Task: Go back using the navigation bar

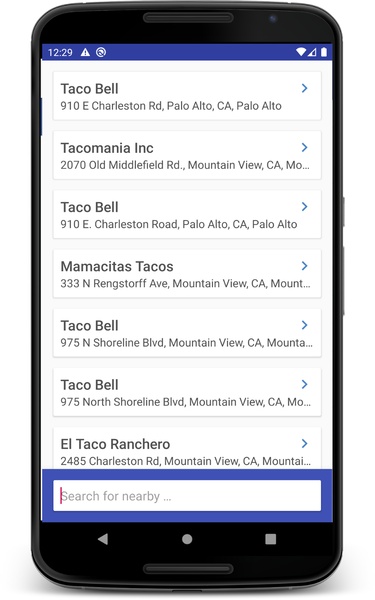Action: click(103, 539)
